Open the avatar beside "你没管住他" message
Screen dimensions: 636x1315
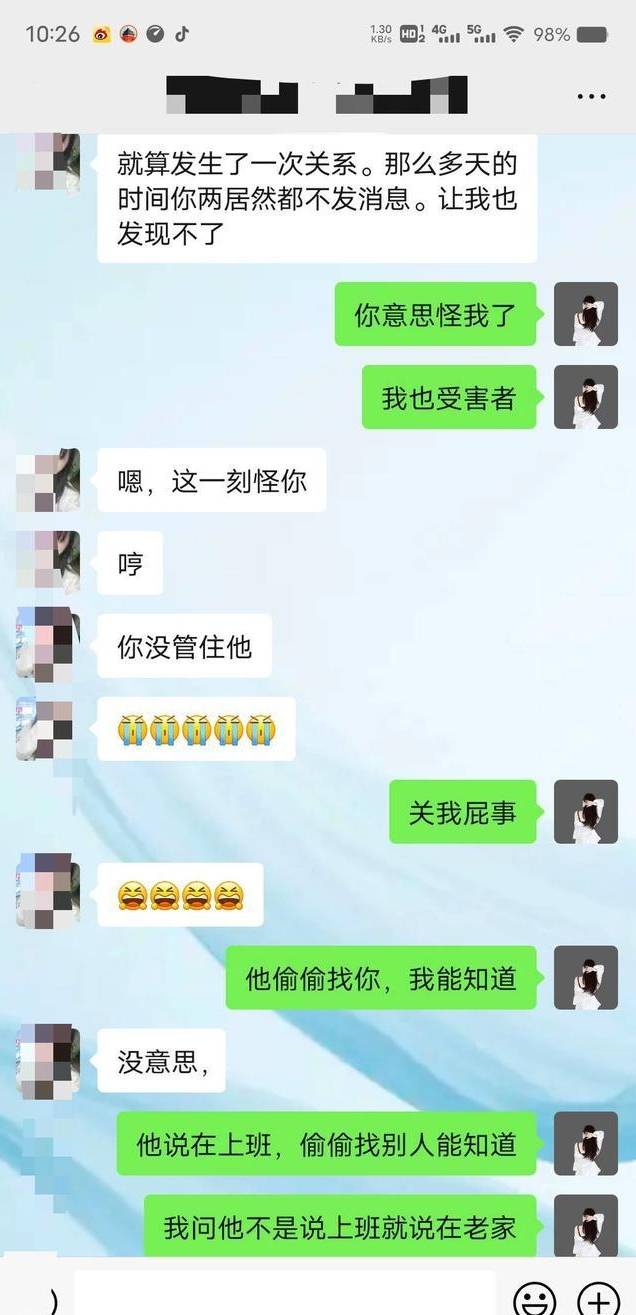[x=46, y=645]
